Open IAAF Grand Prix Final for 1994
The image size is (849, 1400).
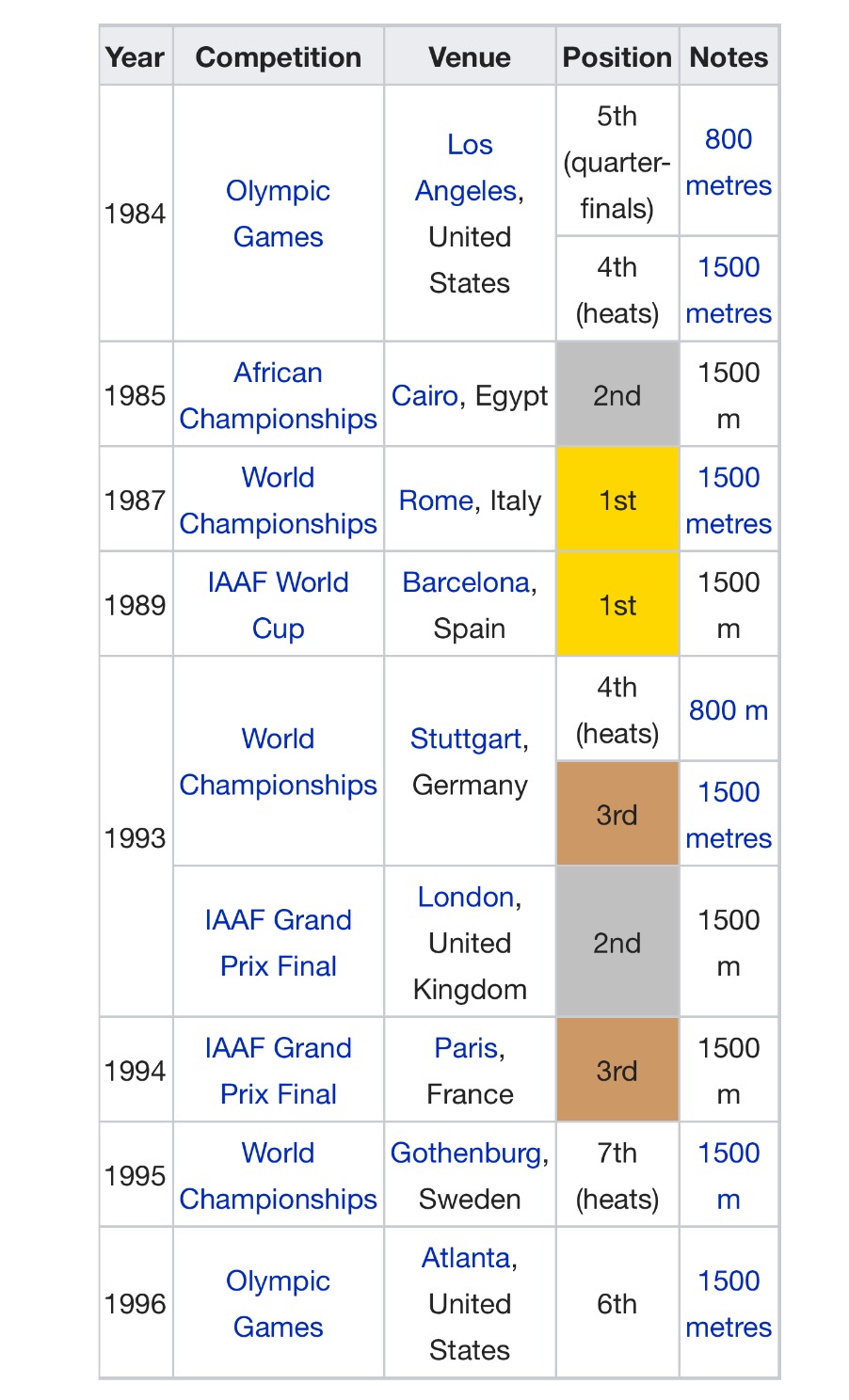(278, 1071)
